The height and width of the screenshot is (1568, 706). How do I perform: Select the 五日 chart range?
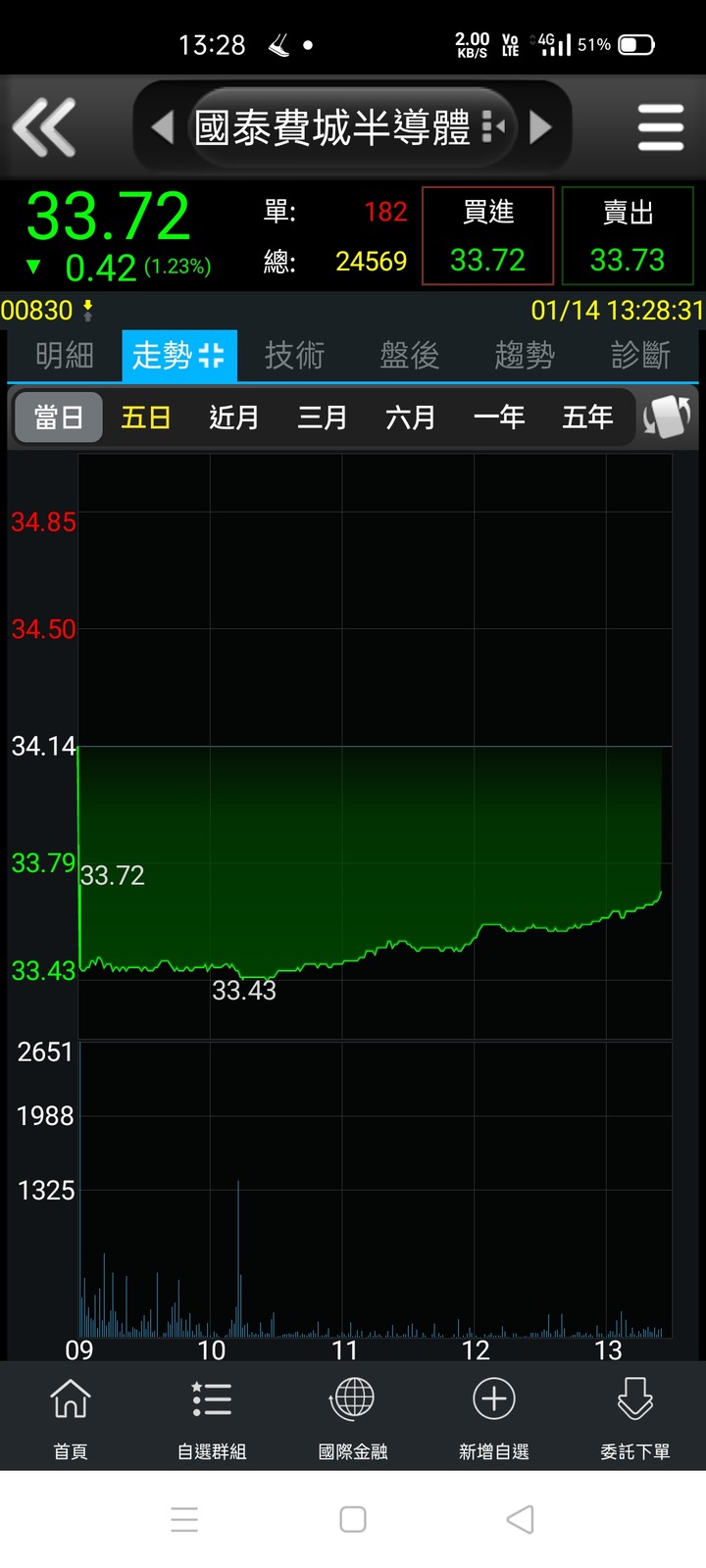click(146, 417)
